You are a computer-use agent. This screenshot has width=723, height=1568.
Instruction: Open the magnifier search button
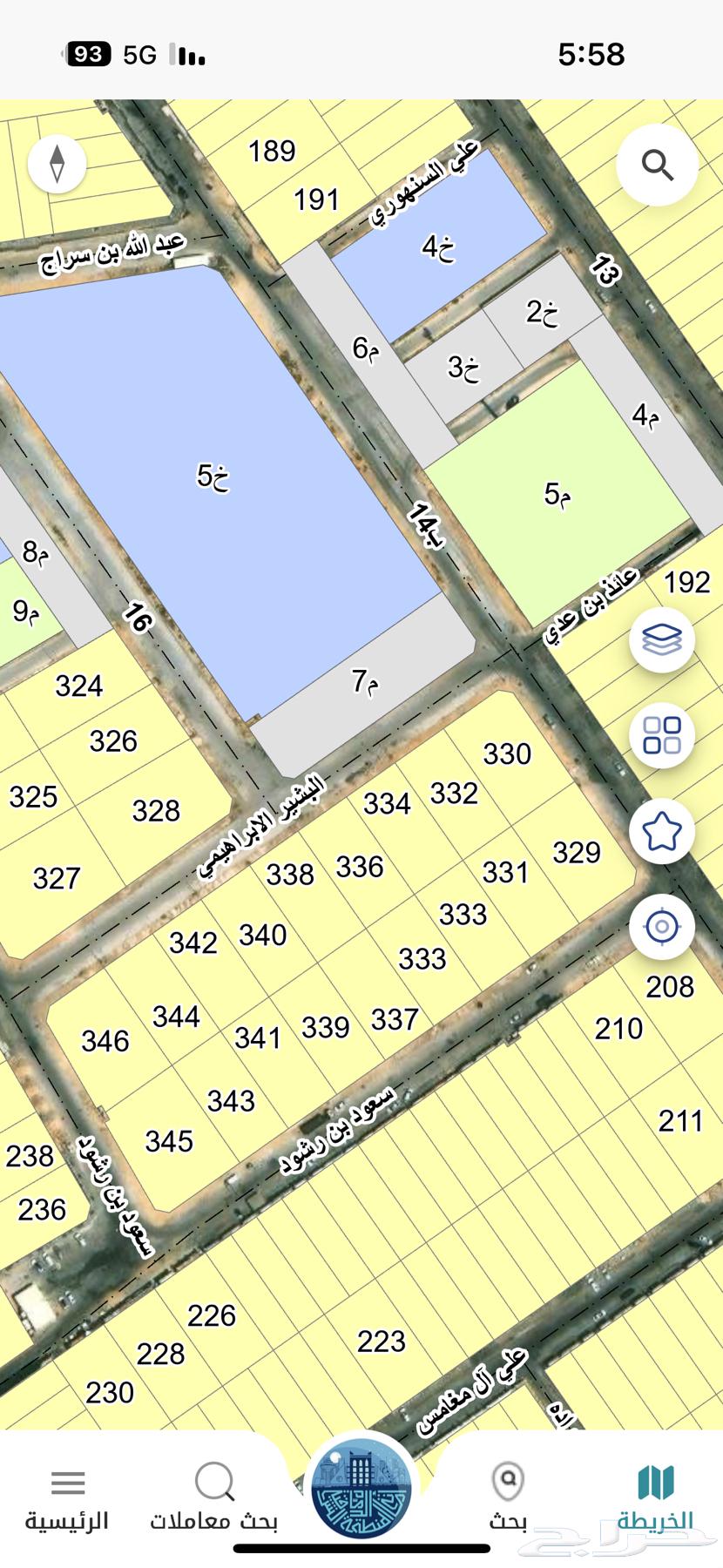coord(657,164)
